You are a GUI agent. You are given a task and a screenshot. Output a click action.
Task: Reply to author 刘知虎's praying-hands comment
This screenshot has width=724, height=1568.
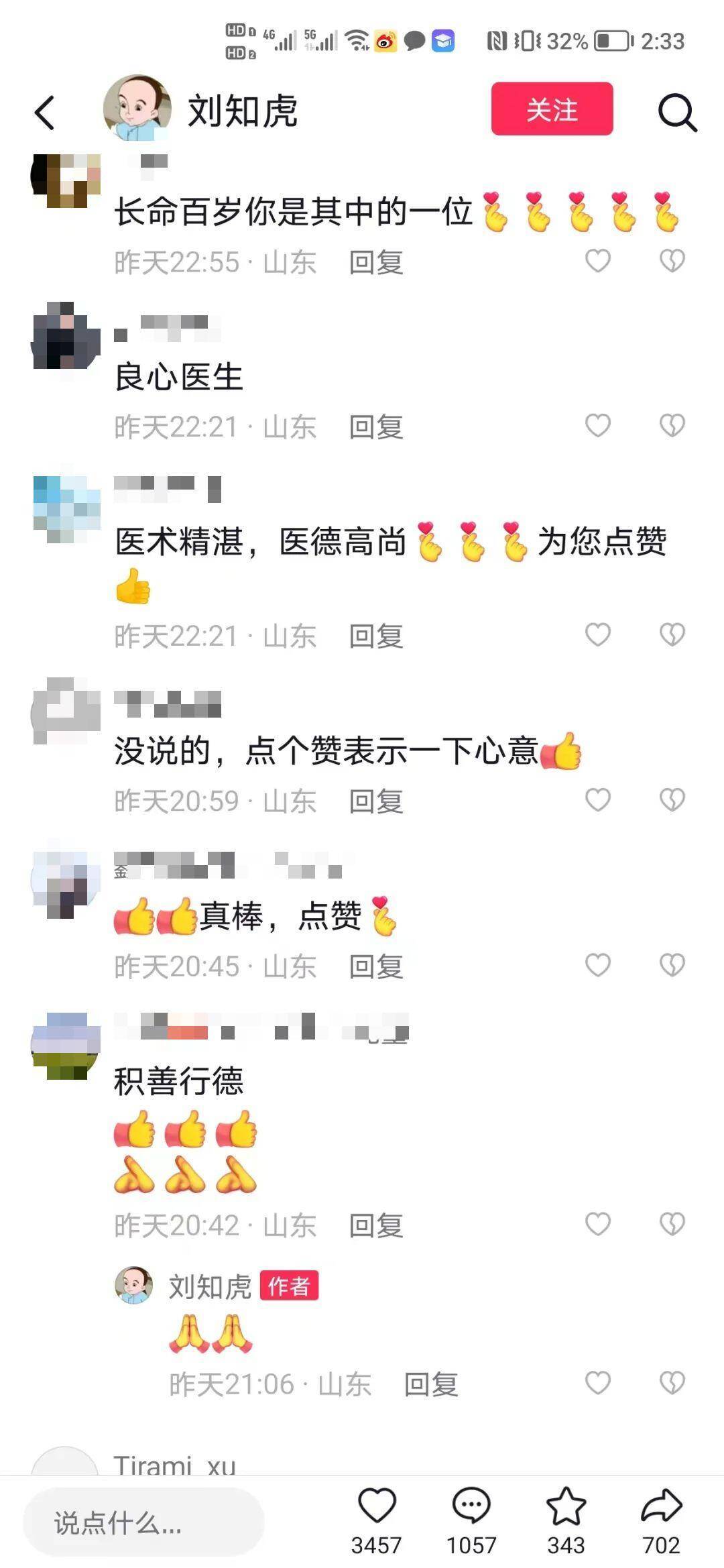point(430,1384)
